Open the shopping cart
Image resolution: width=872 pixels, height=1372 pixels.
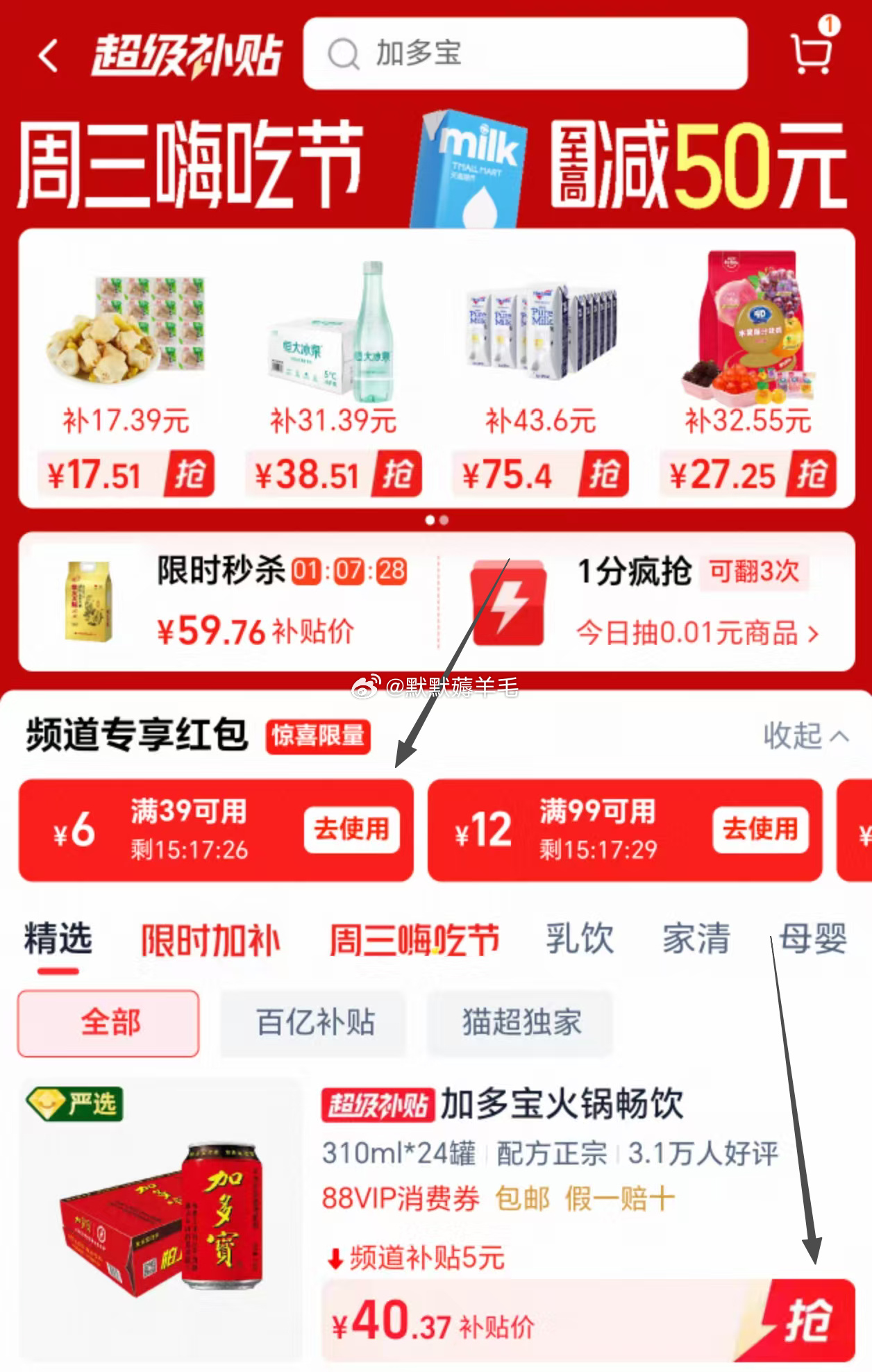[811, 52]
